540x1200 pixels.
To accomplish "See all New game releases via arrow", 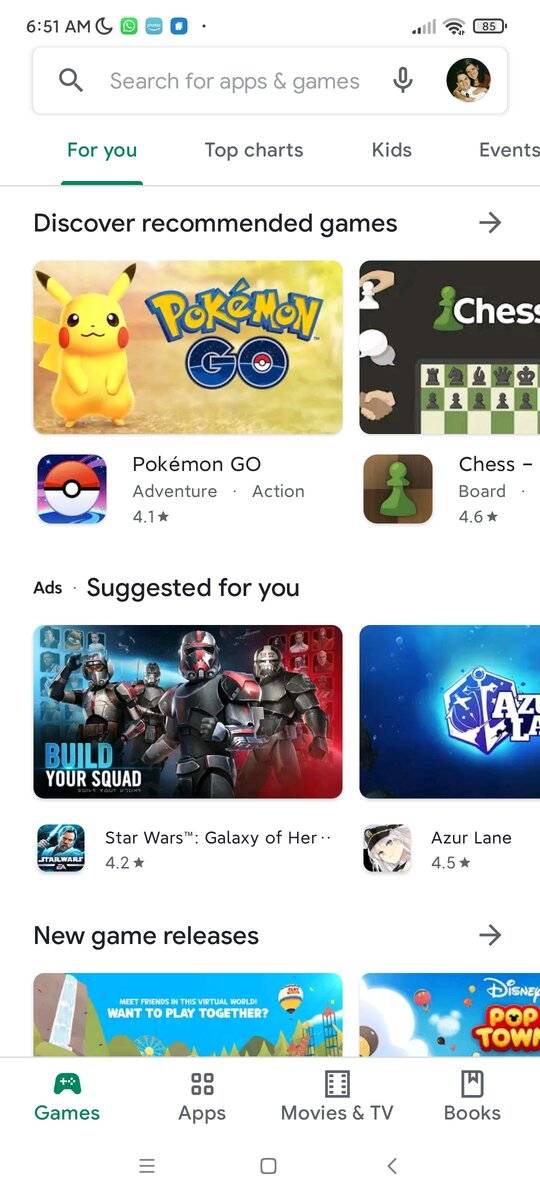I will (490, 936).
